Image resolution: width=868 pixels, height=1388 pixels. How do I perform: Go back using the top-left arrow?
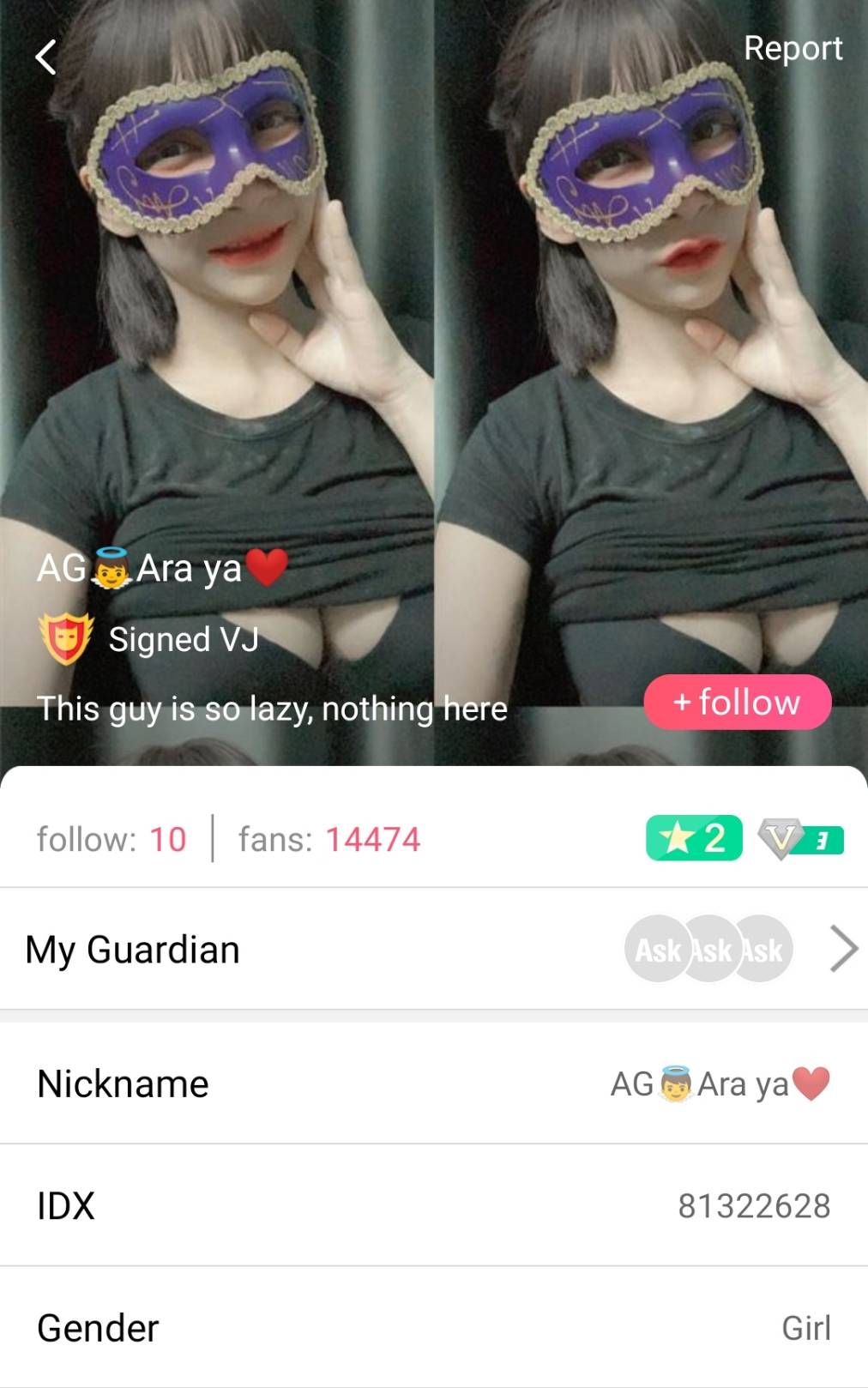pos(45,57)
